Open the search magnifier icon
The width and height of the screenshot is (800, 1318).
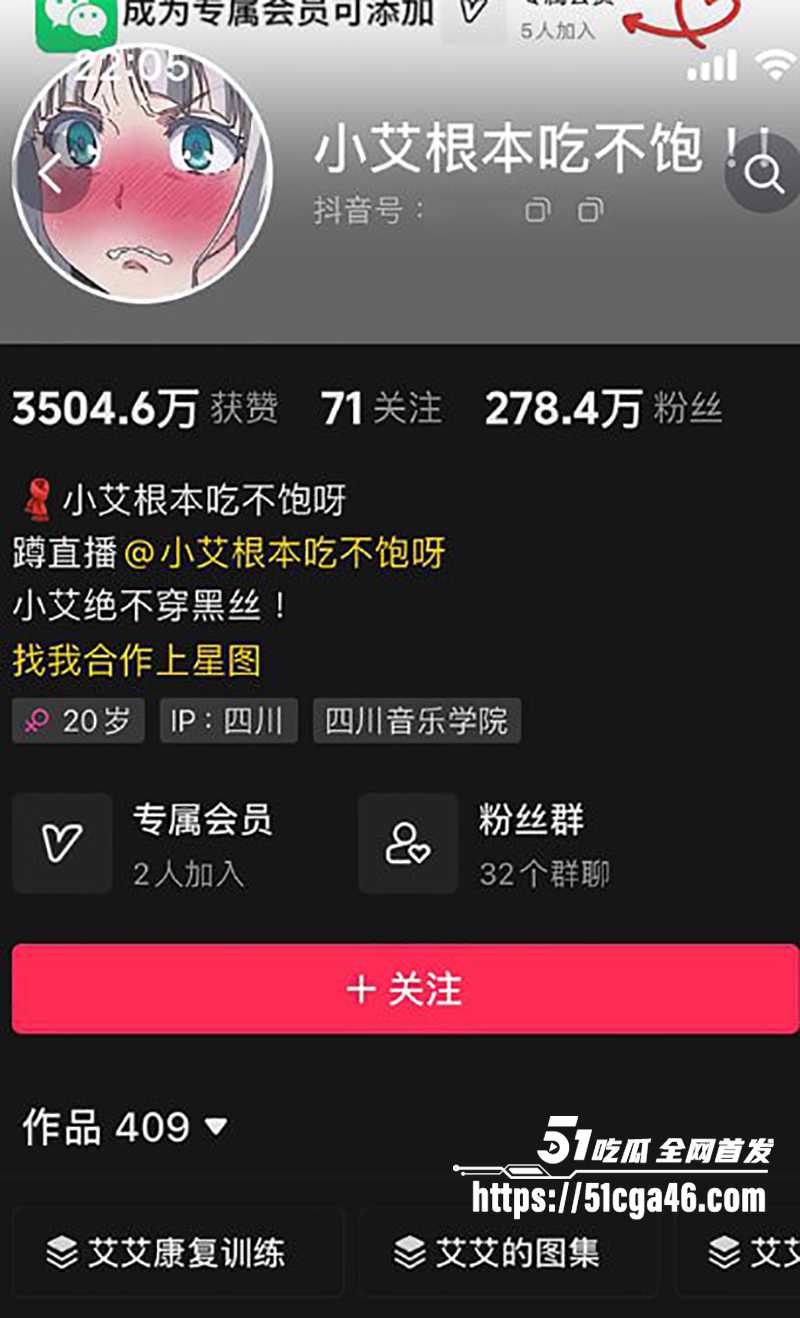[764, 176]
